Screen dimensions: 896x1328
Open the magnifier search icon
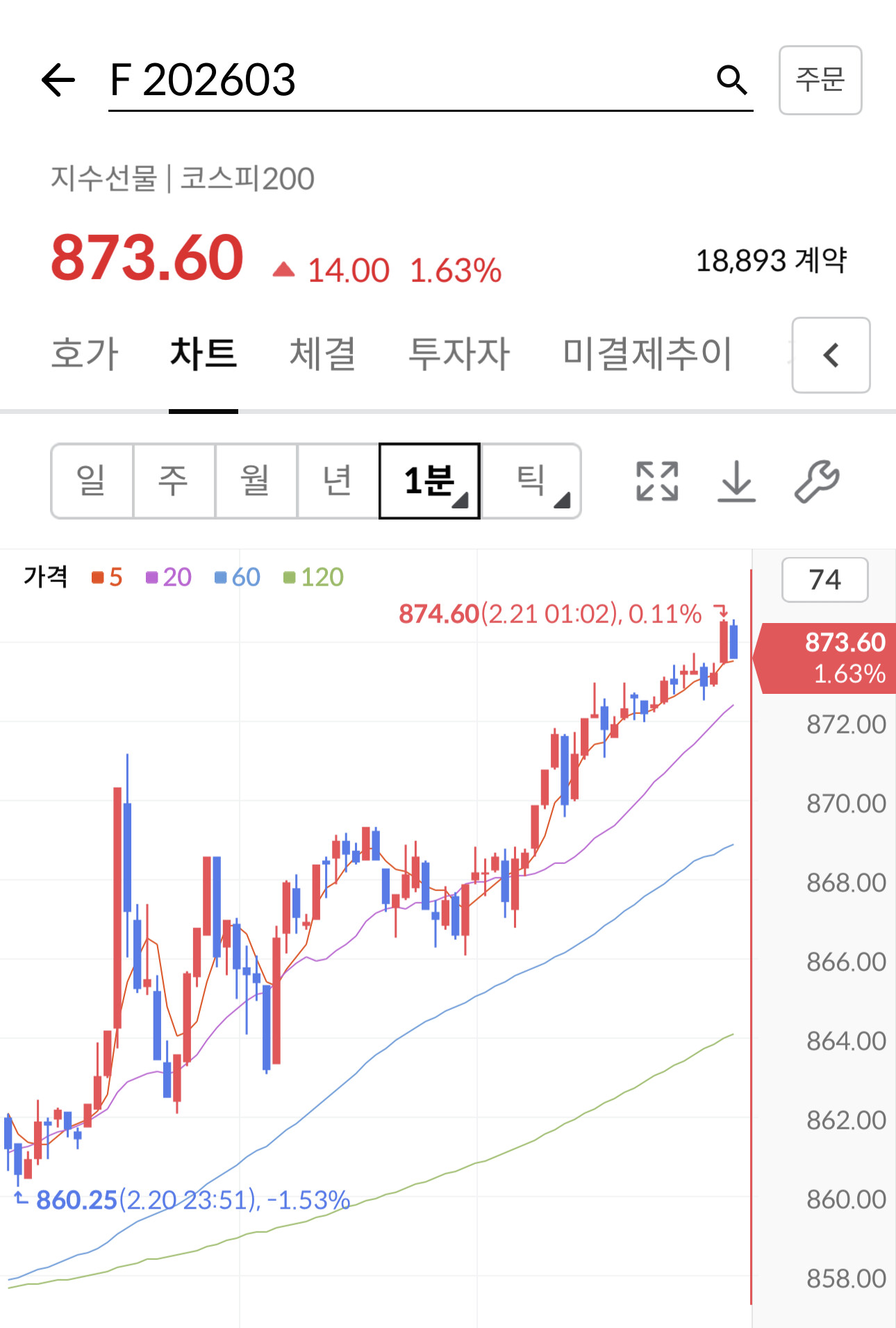[732, 80]
